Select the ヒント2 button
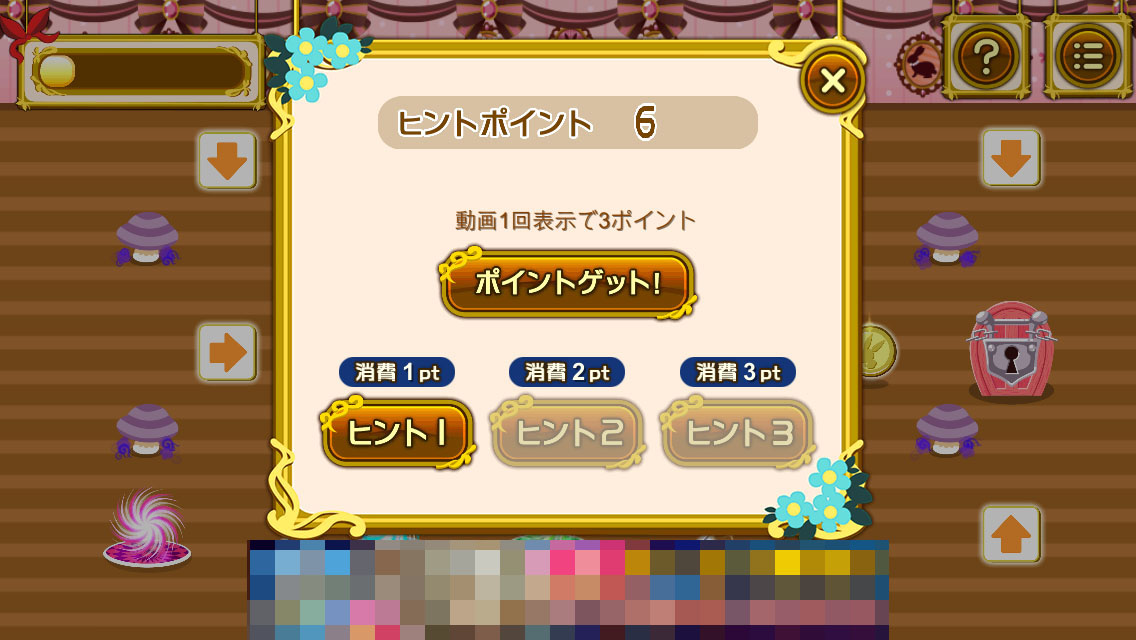The height and width of the screenshot is (640, 1136). [567, 433]
